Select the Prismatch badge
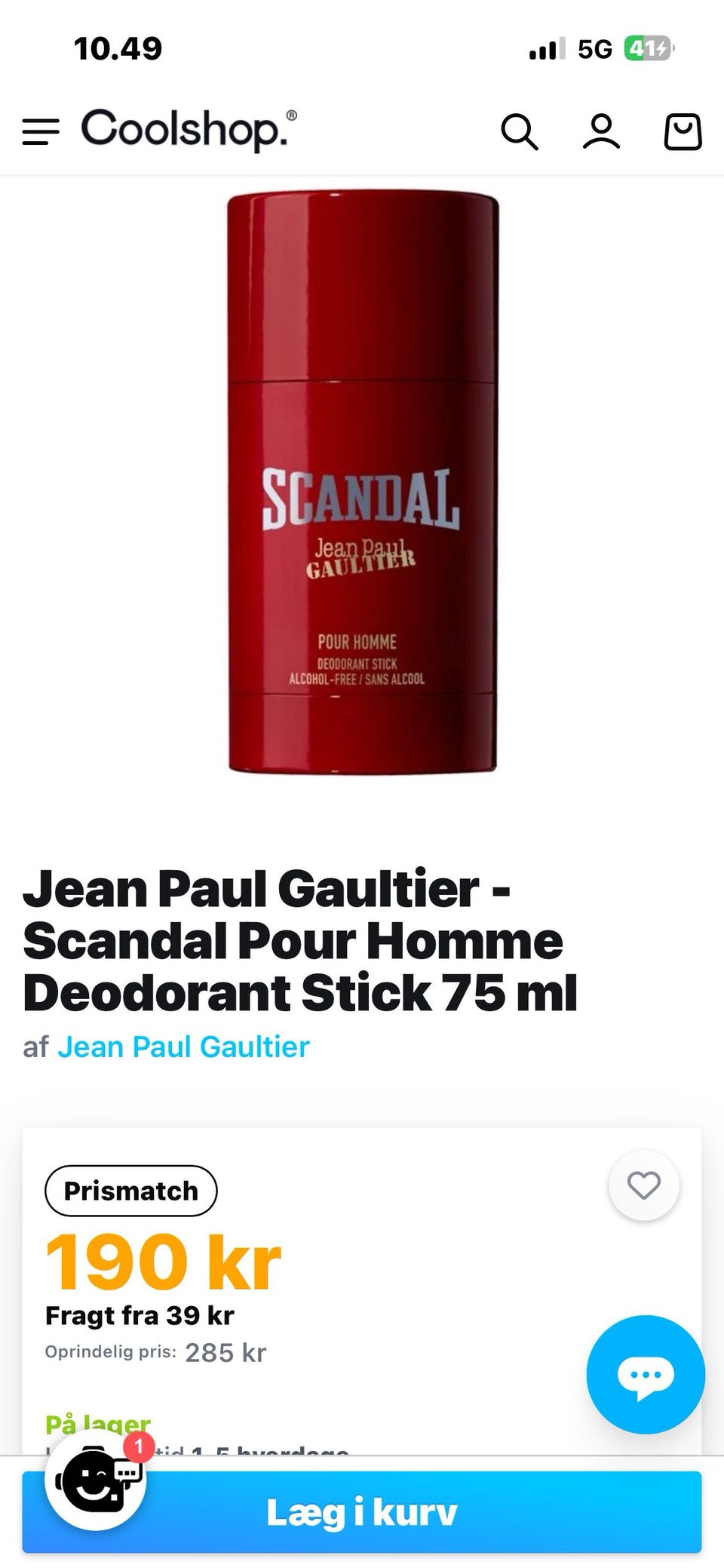Screen dimensions: 724x1568 (130, 1190)
